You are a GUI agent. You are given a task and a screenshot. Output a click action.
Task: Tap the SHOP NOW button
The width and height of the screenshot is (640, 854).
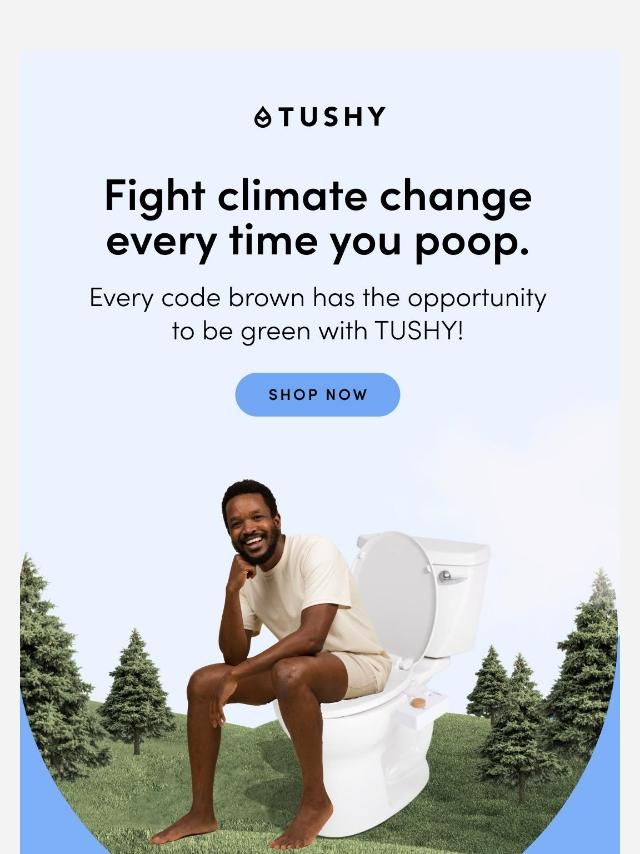click(x=318, y=395)
